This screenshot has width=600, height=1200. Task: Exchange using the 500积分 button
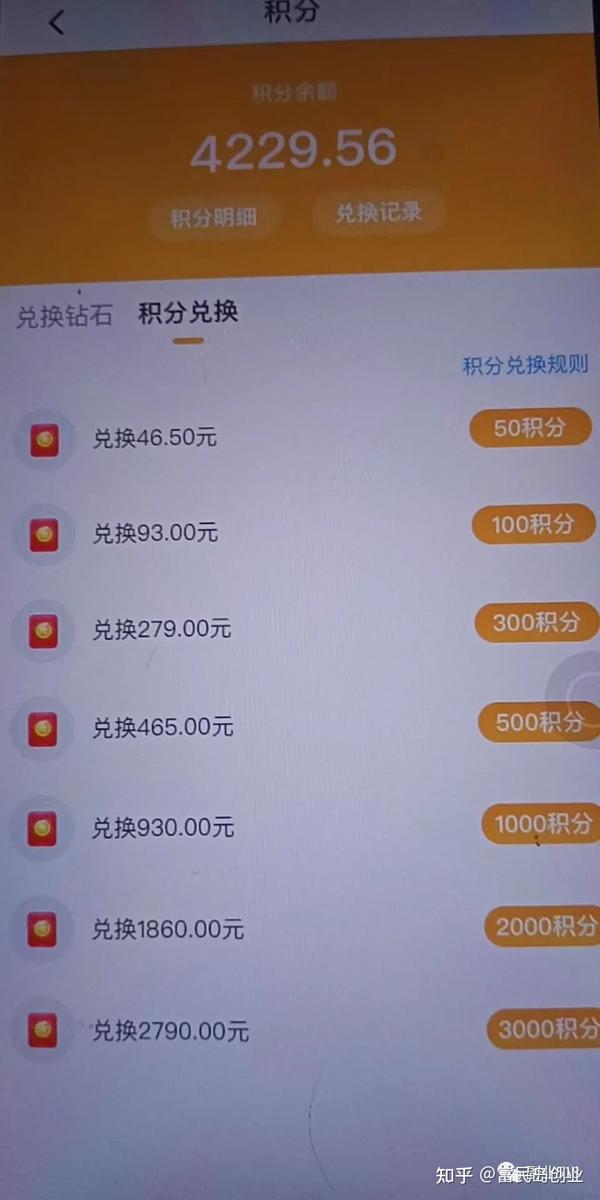[x=538, y=722]
